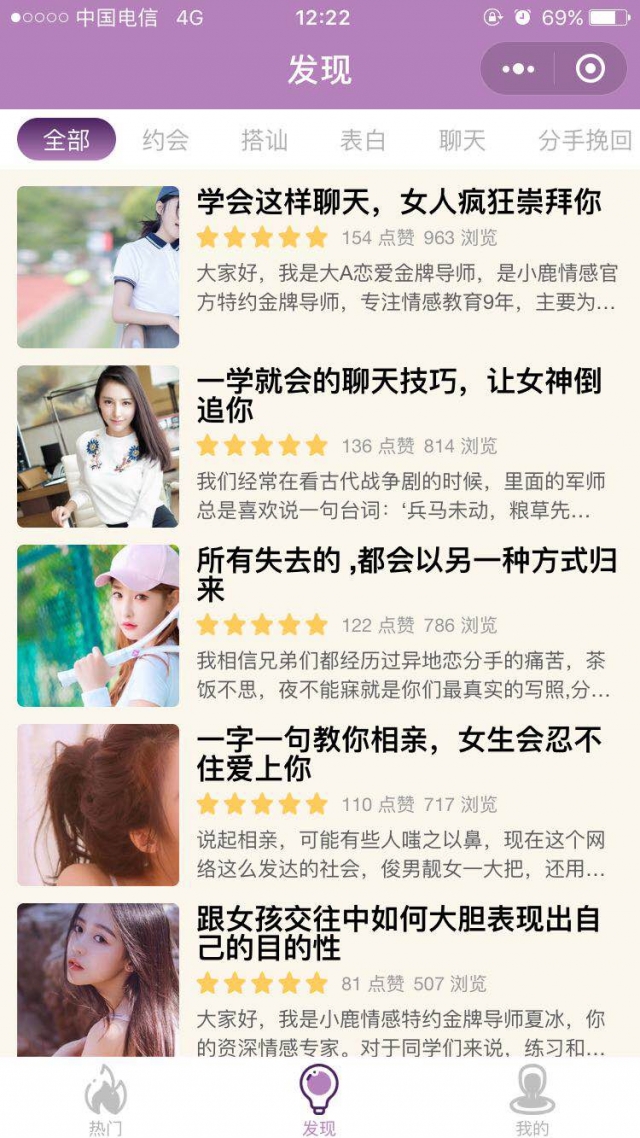The width and height of the screenshot is (640, 1138).
Task: Switch to the 我的 bottom tab
Action: tap(532, 1100)
